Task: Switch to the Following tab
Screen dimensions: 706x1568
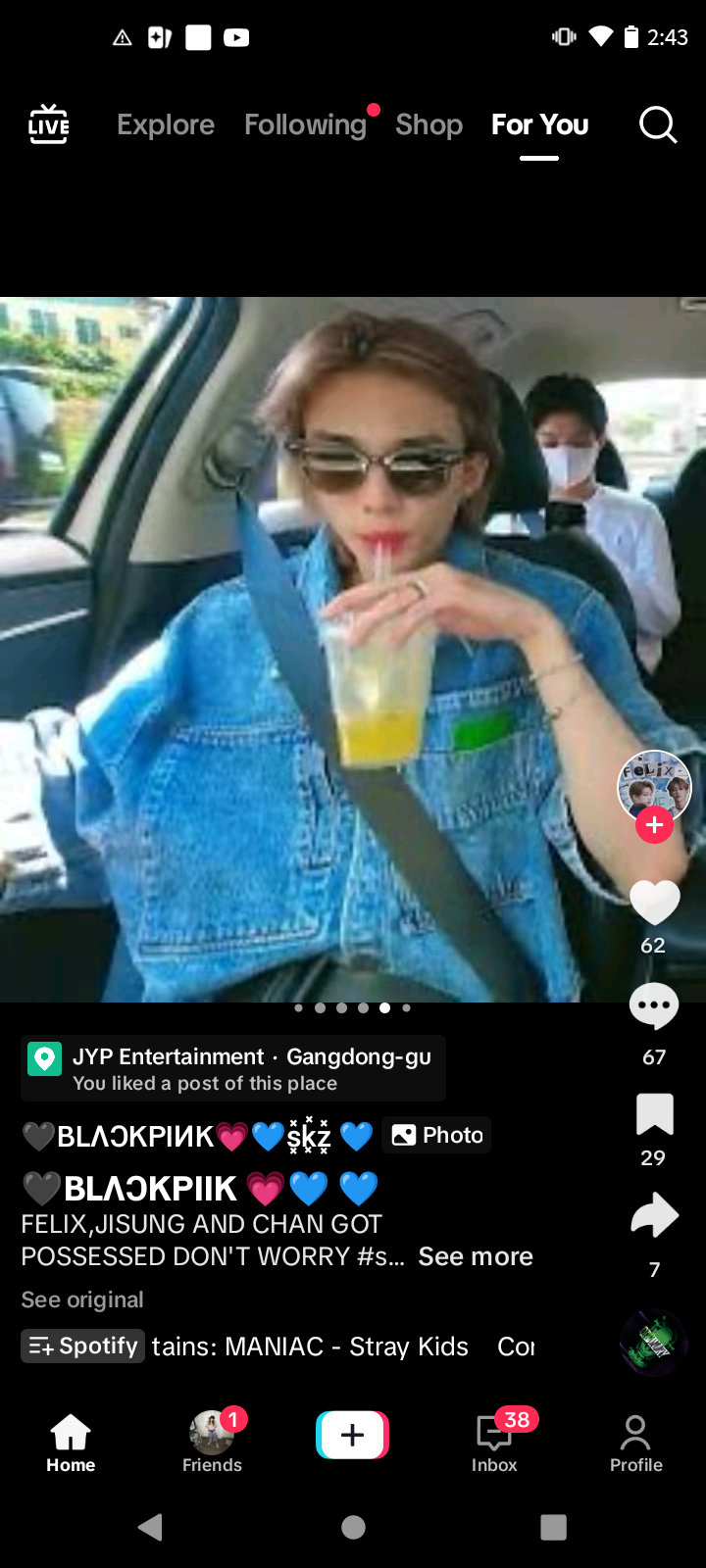Action: [305, 125]
